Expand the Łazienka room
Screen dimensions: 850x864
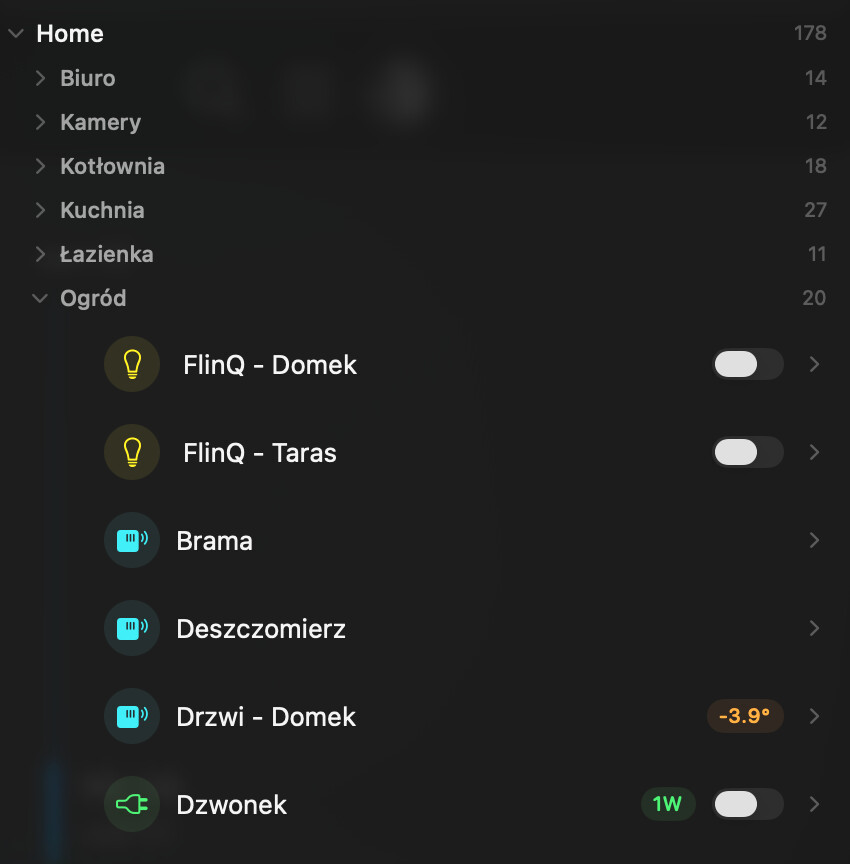[x=40, y=254]
